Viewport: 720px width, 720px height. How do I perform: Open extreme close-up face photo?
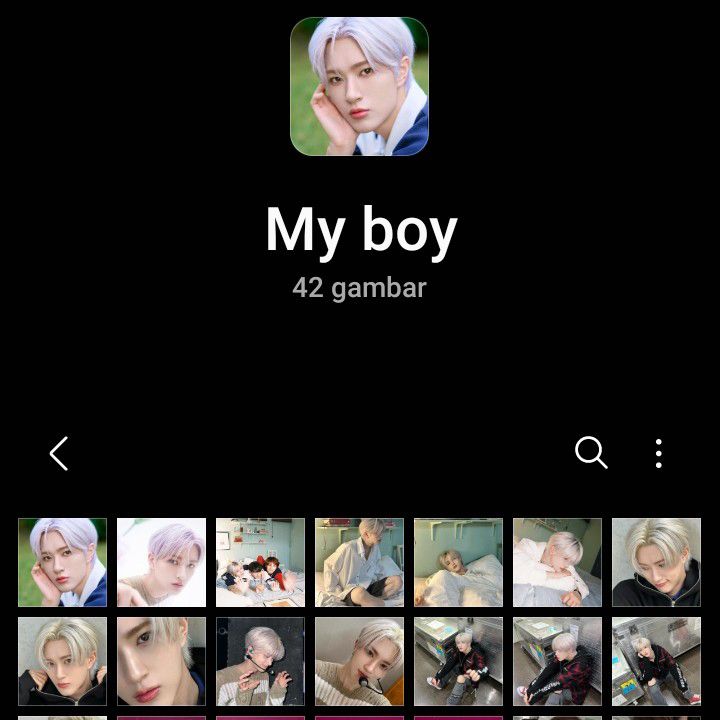pos(161,661)
